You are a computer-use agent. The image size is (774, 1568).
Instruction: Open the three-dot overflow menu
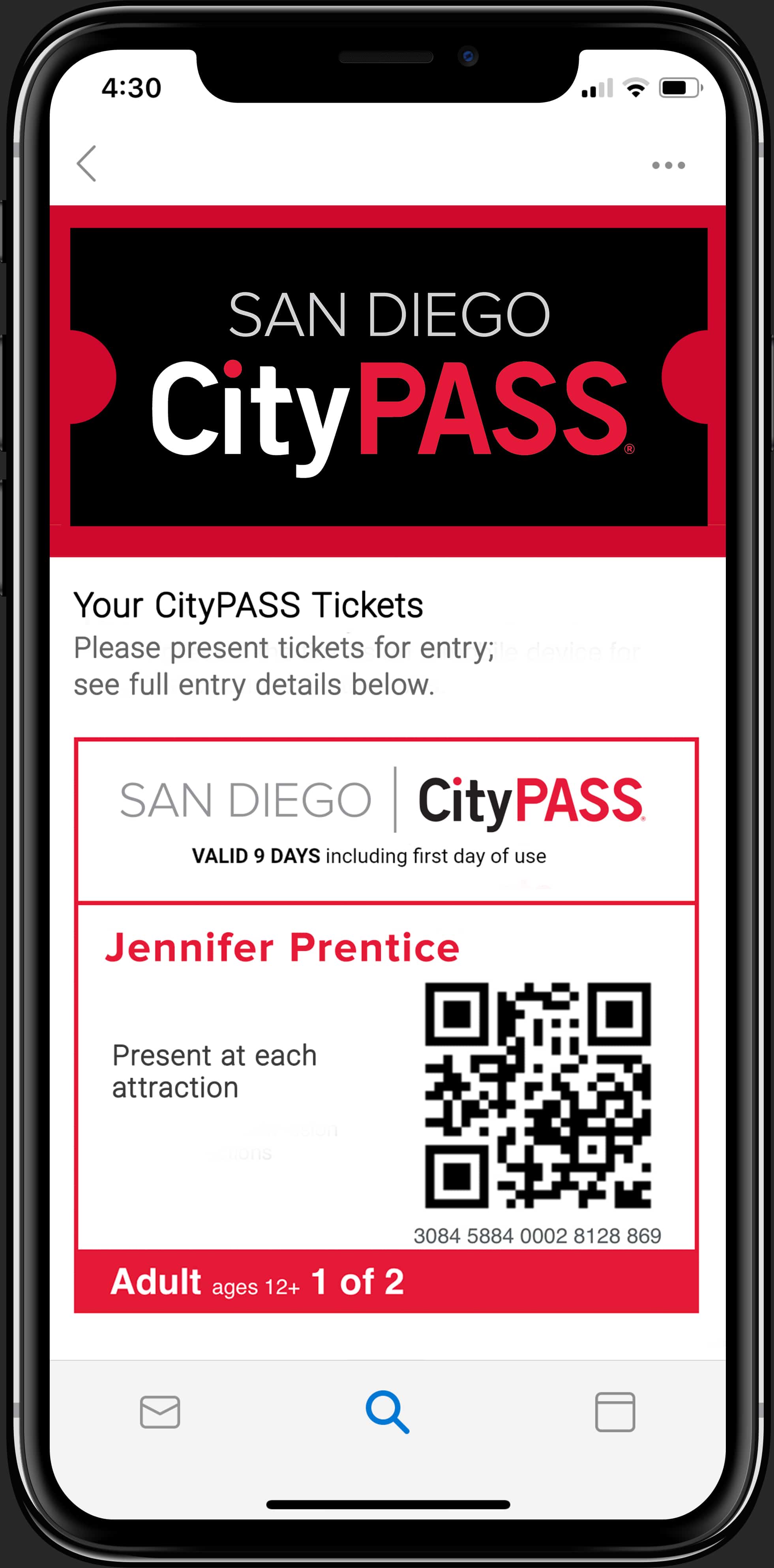668,165
